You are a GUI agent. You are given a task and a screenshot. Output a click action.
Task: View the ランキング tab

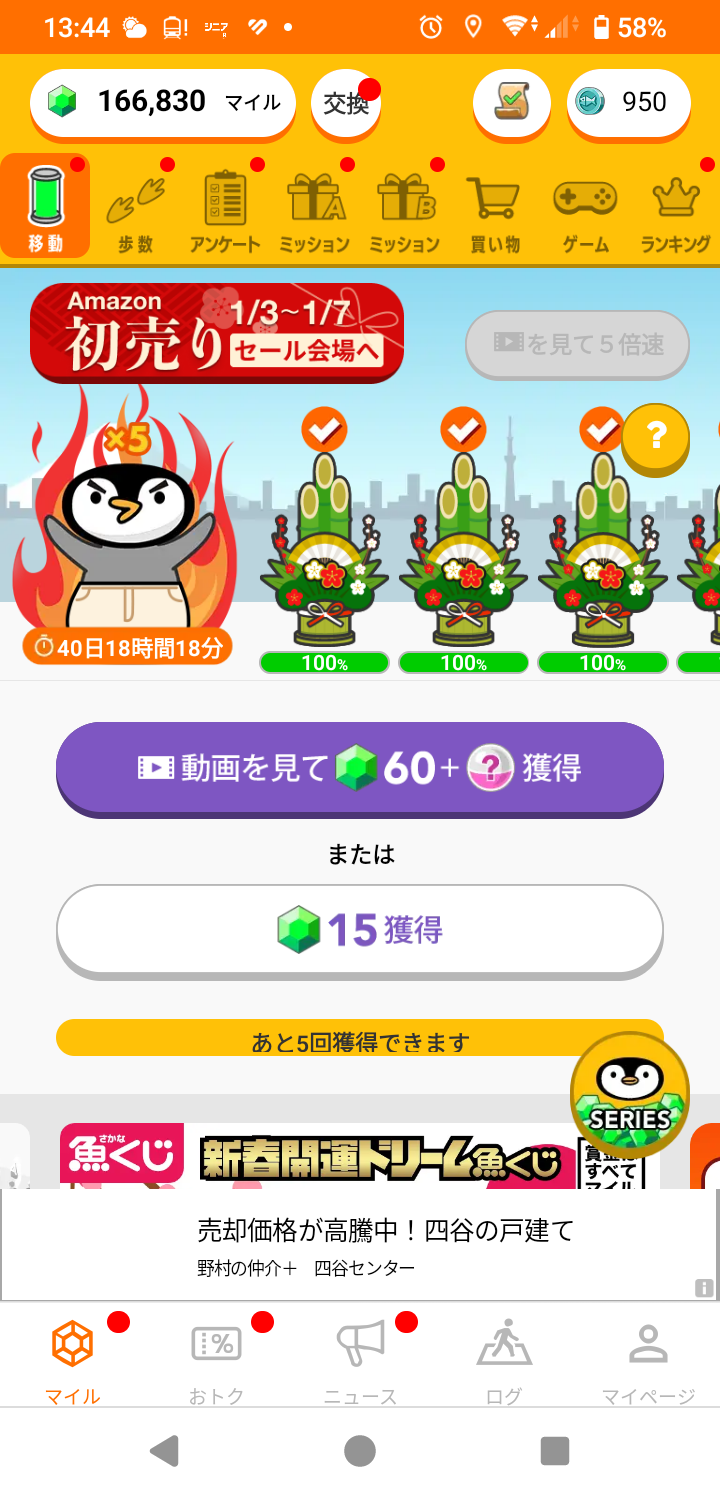coord(675,210)
